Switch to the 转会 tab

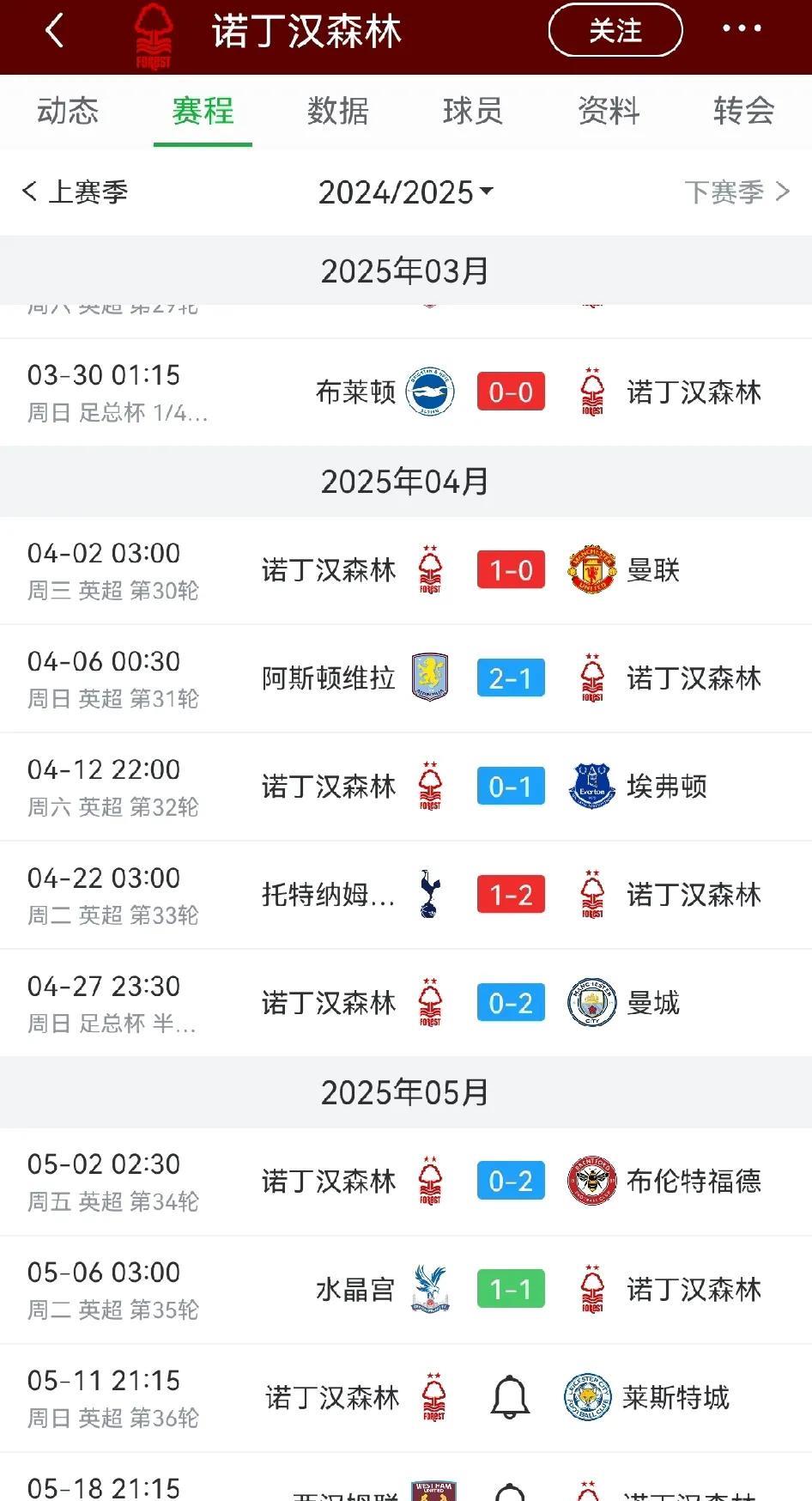coord(744,111)
